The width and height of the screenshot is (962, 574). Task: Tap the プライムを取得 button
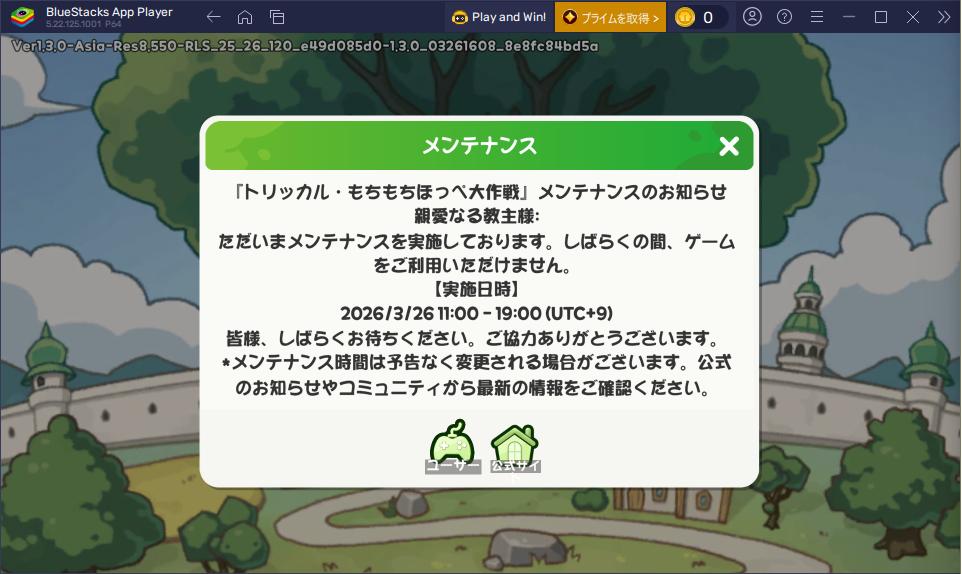[611, 17]
